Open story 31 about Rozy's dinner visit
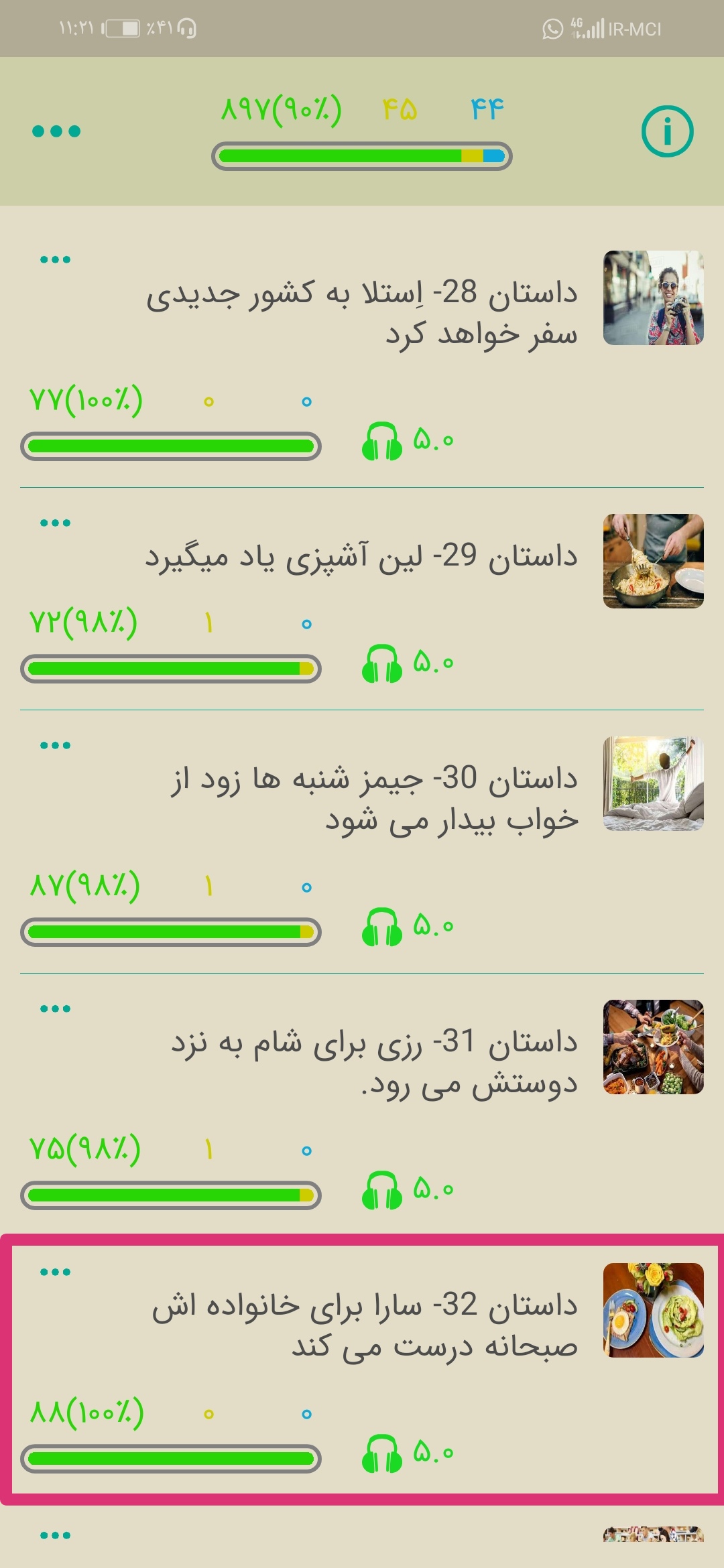This screenshot has height=1568, width=724. click(374, 1062)
